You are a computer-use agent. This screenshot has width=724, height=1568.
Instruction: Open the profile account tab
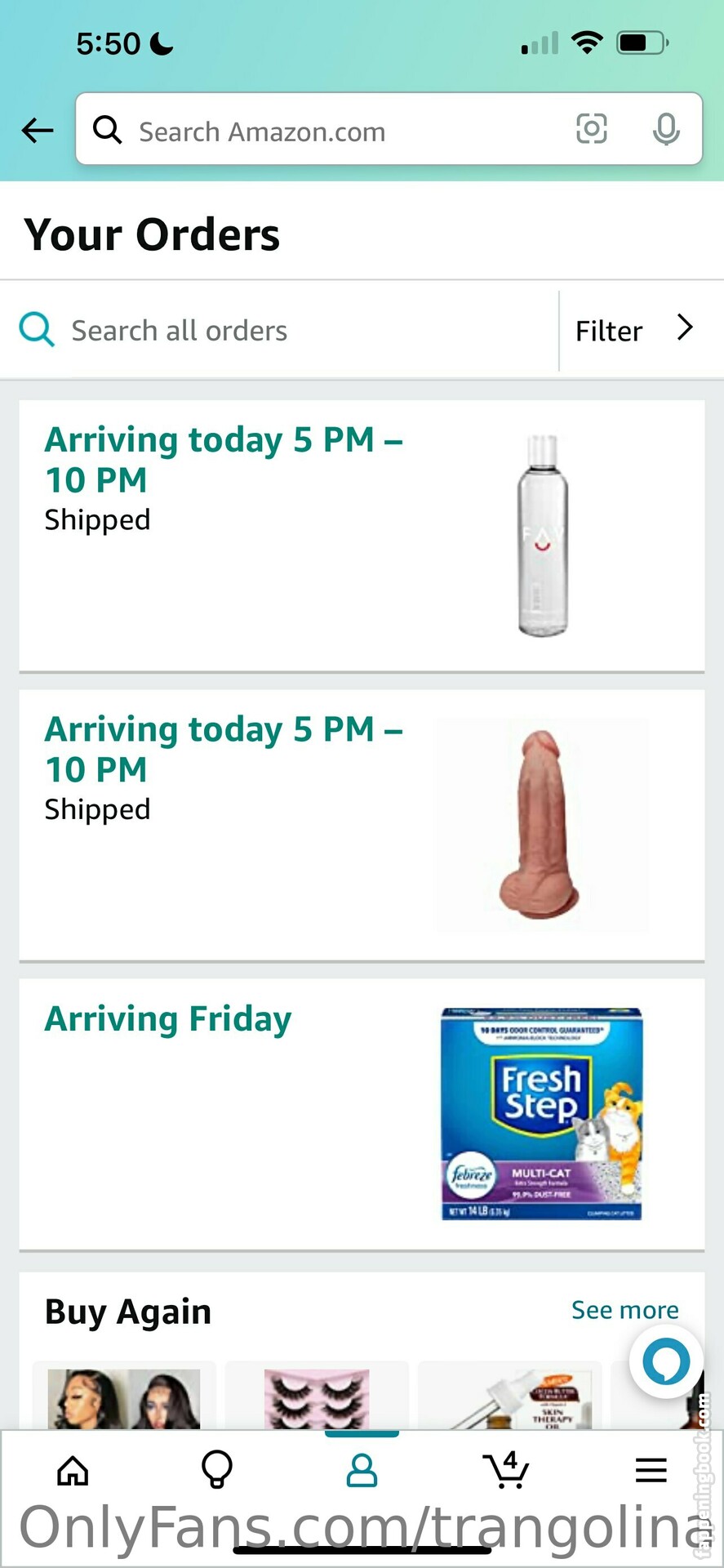(362, 1471)
